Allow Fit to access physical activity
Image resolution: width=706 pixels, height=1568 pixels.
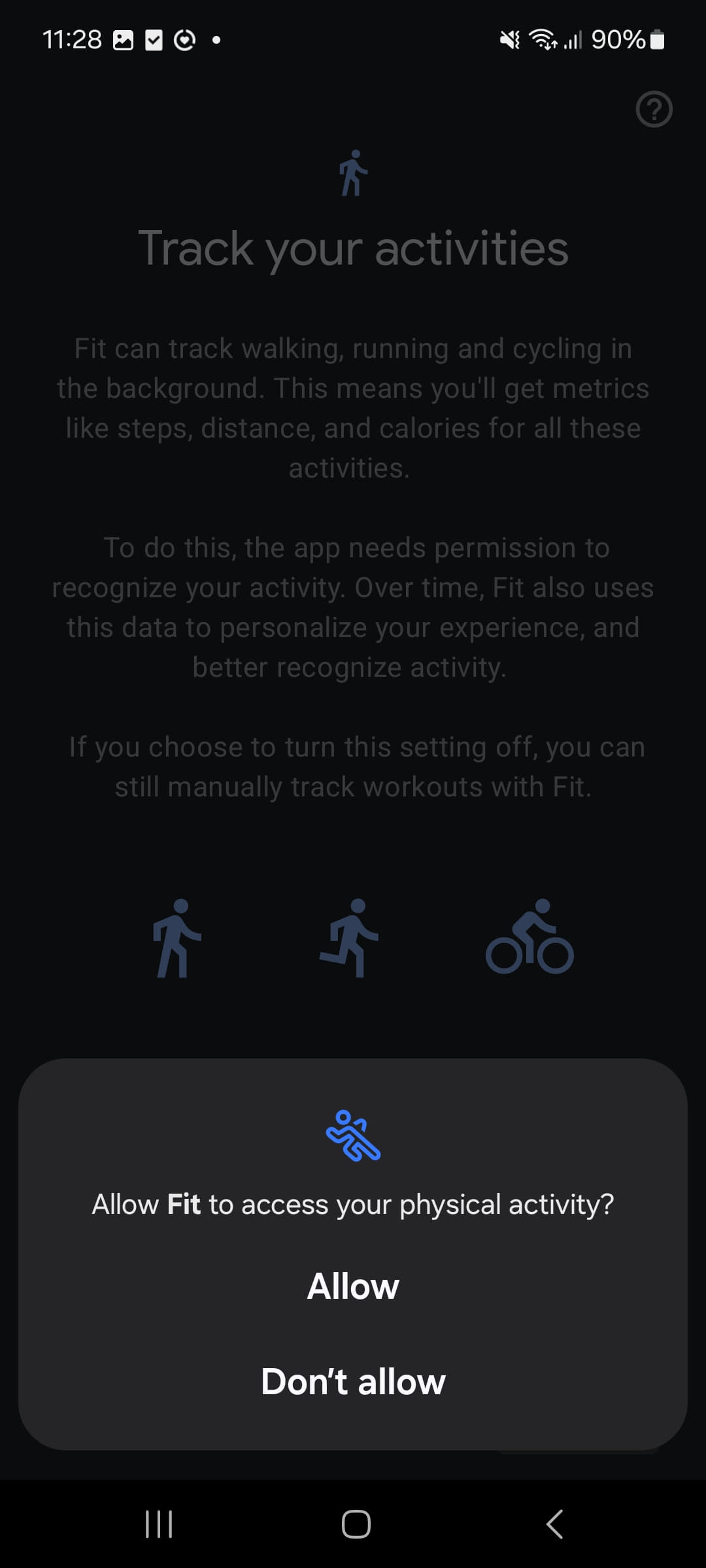[x=353, y=1286]
